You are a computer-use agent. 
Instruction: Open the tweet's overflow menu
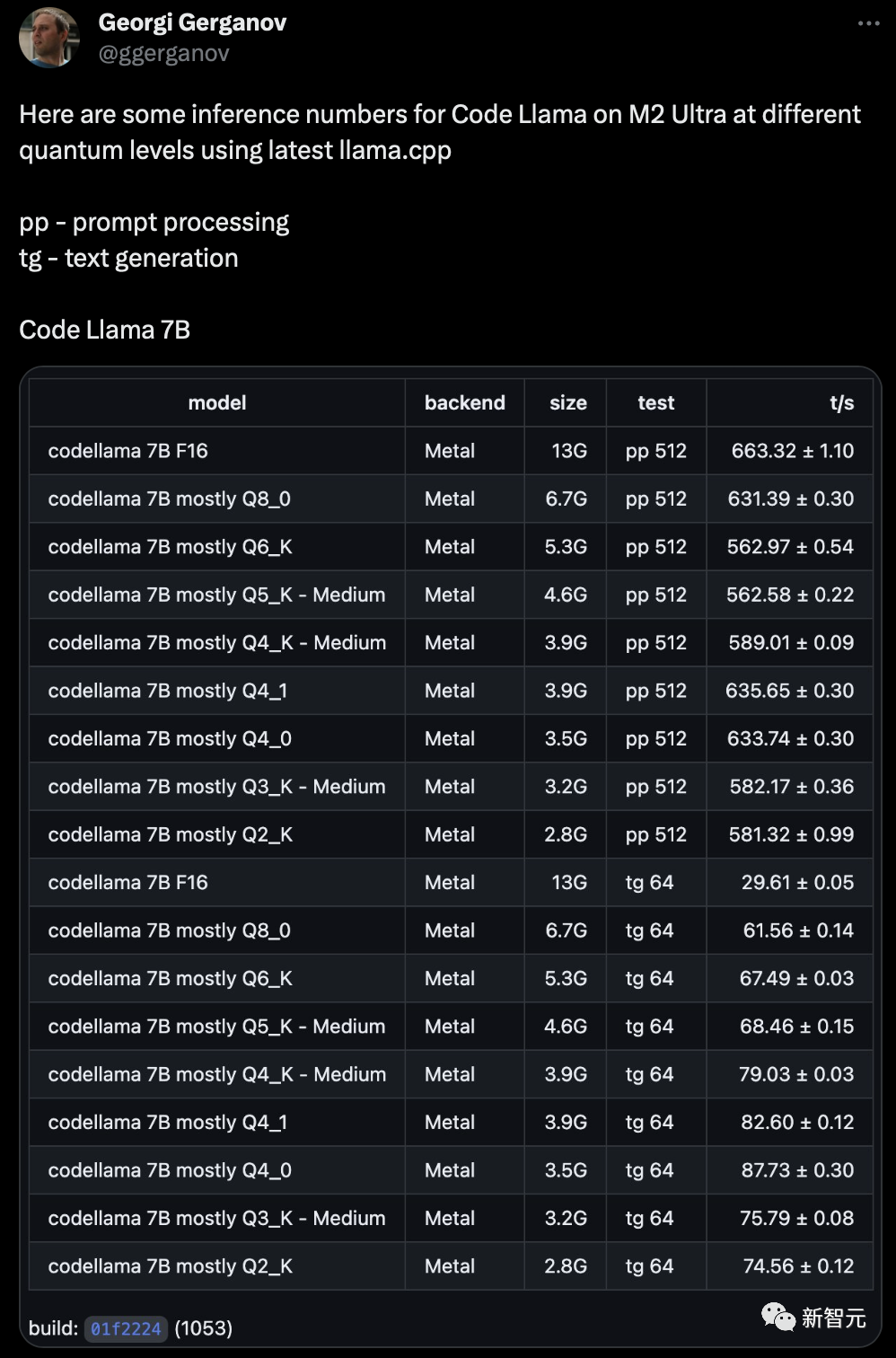868,23
